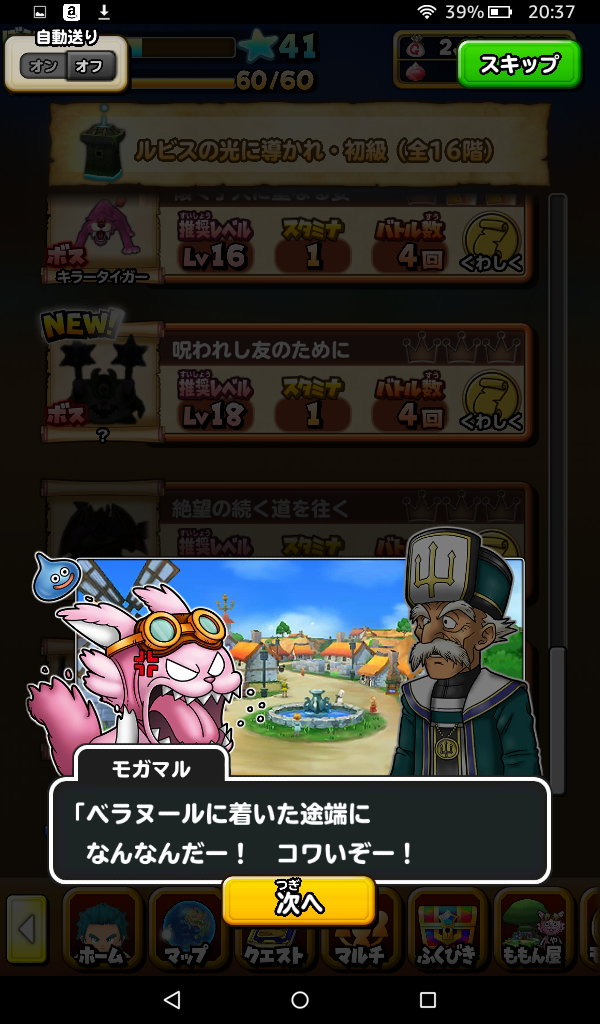Tap the green スキップ button
The height and width of the screenshot is (1024, 600).
point(518,65)
